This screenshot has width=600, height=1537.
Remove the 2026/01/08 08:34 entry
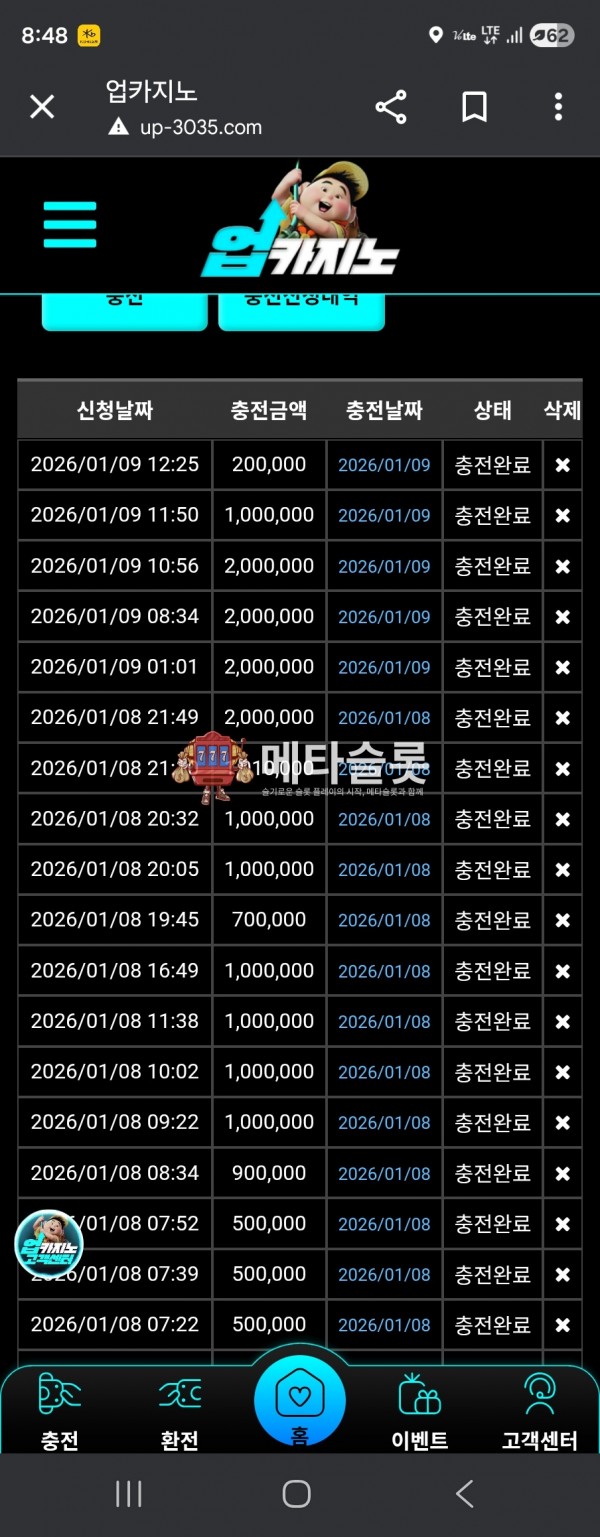click(x=562, y=1173)
